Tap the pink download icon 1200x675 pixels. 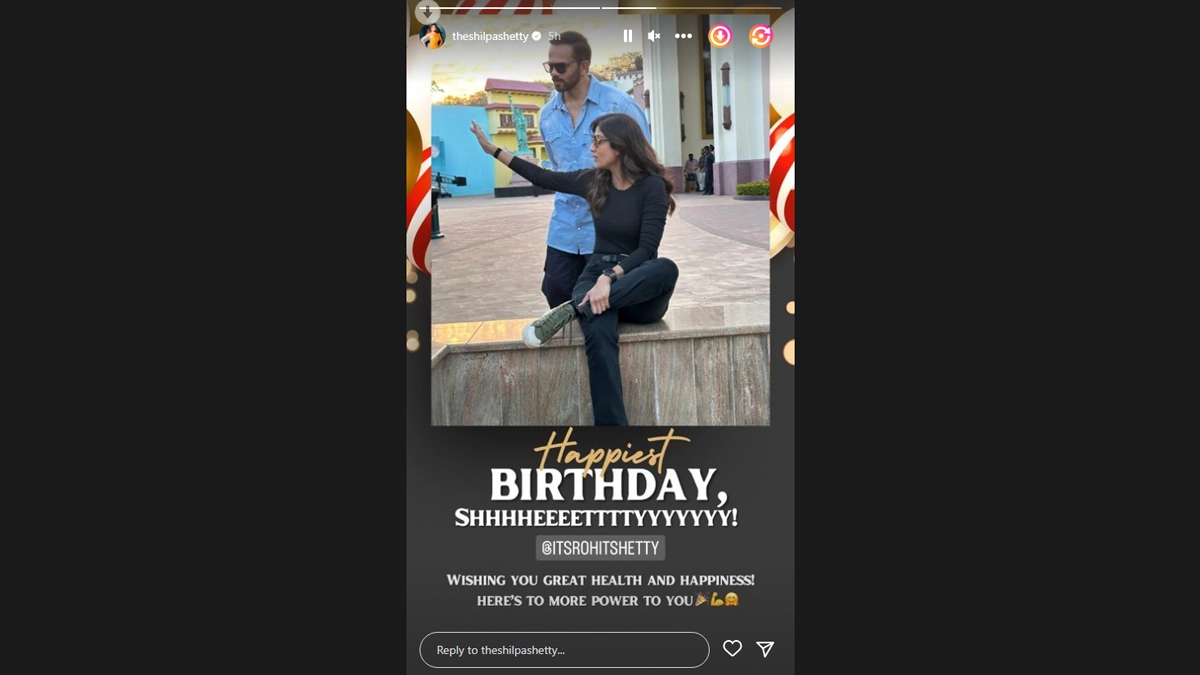click(720, 36)
